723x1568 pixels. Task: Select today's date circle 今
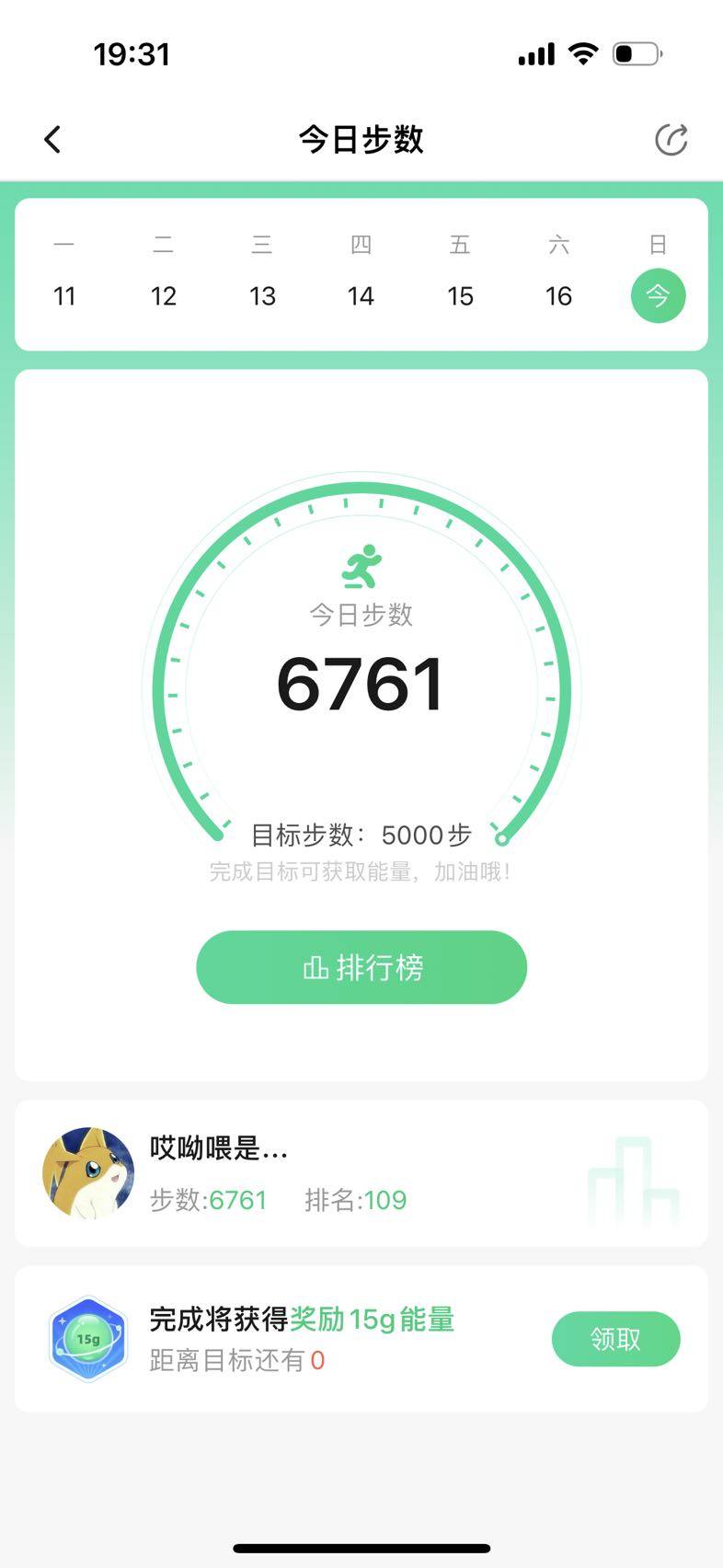[658, 295]
